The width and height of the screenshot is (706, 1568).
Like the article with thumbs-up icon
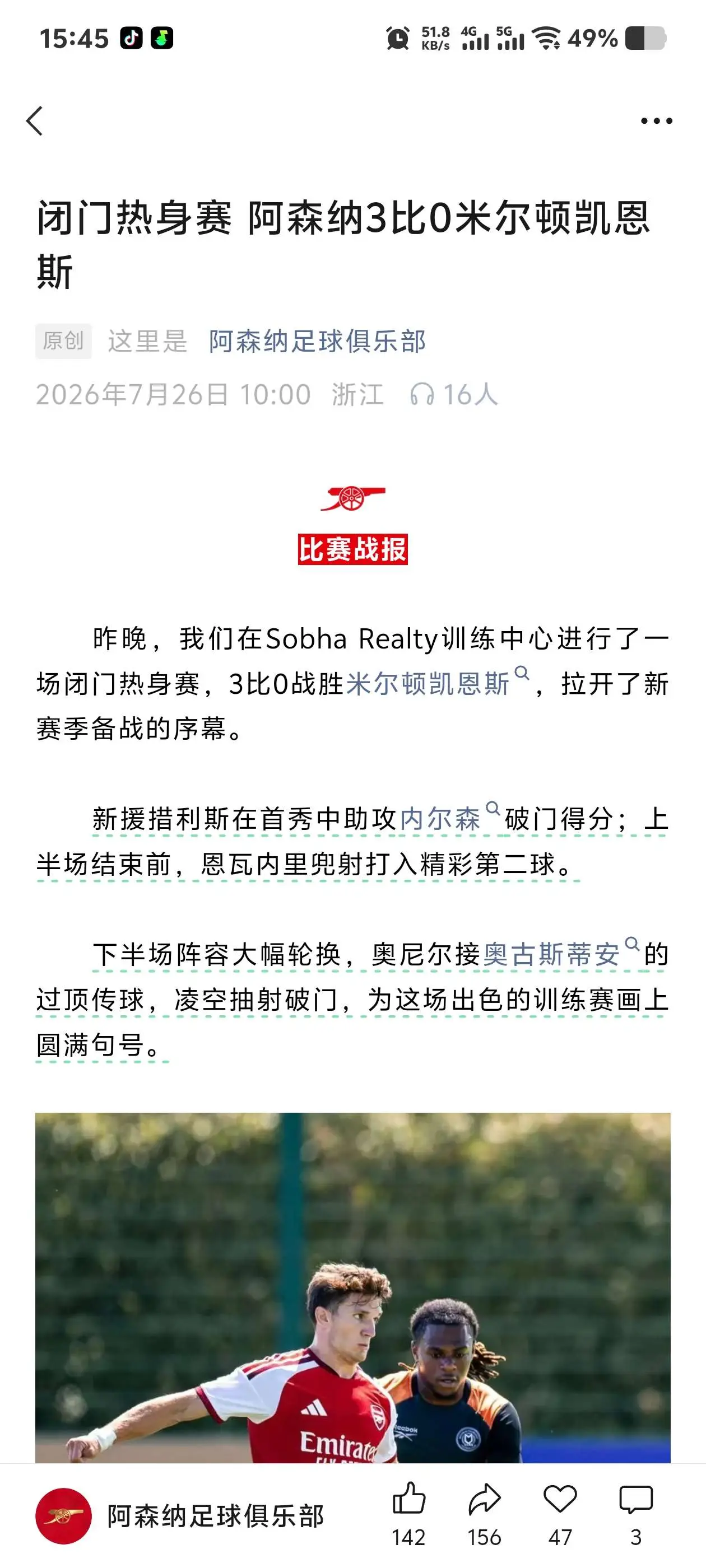click(408, 1514)
